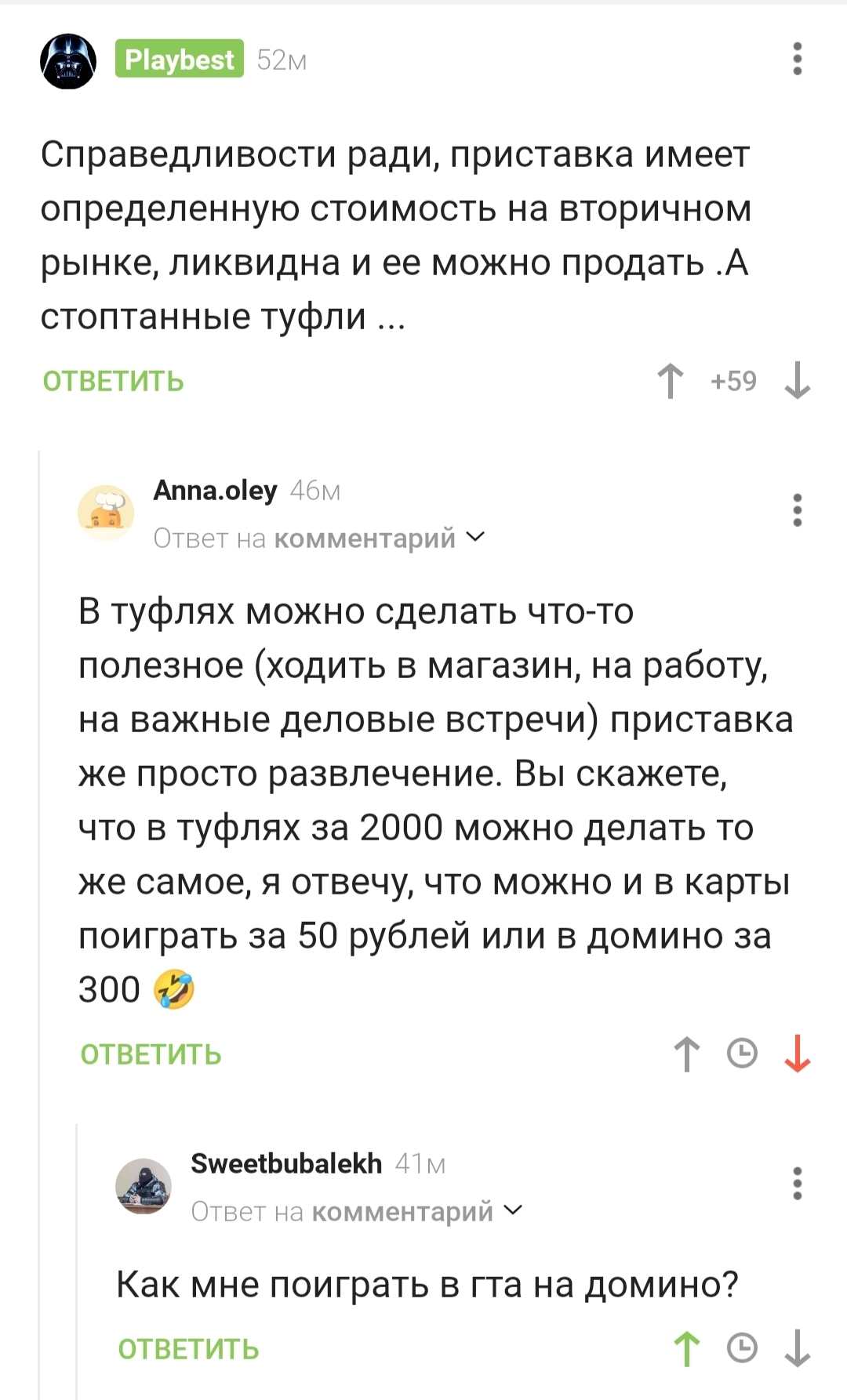Reply to Anna.oley's comment
The image size is (847, 1400).
pos(151,1055)
